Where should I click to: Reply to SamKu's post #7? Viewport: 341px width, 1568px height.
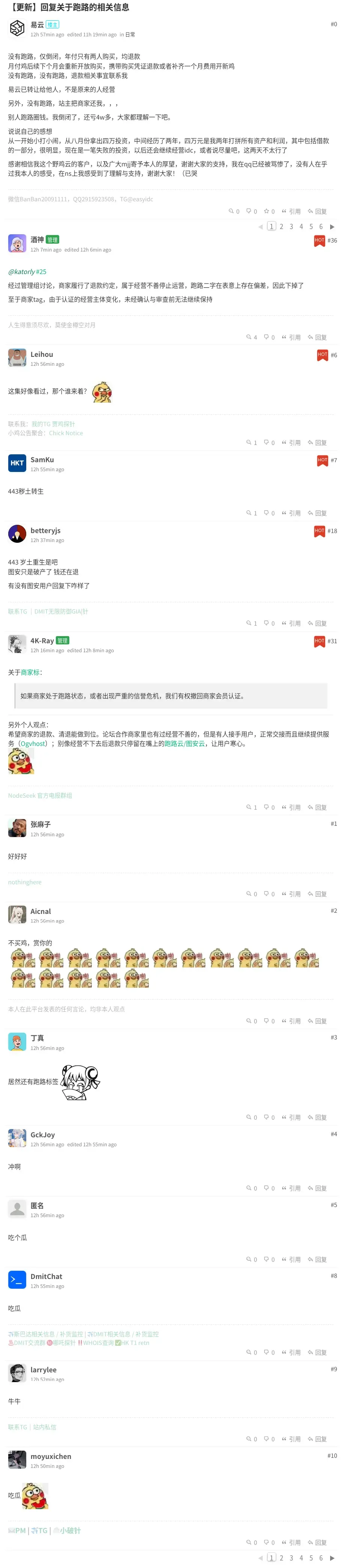(317, 513)
